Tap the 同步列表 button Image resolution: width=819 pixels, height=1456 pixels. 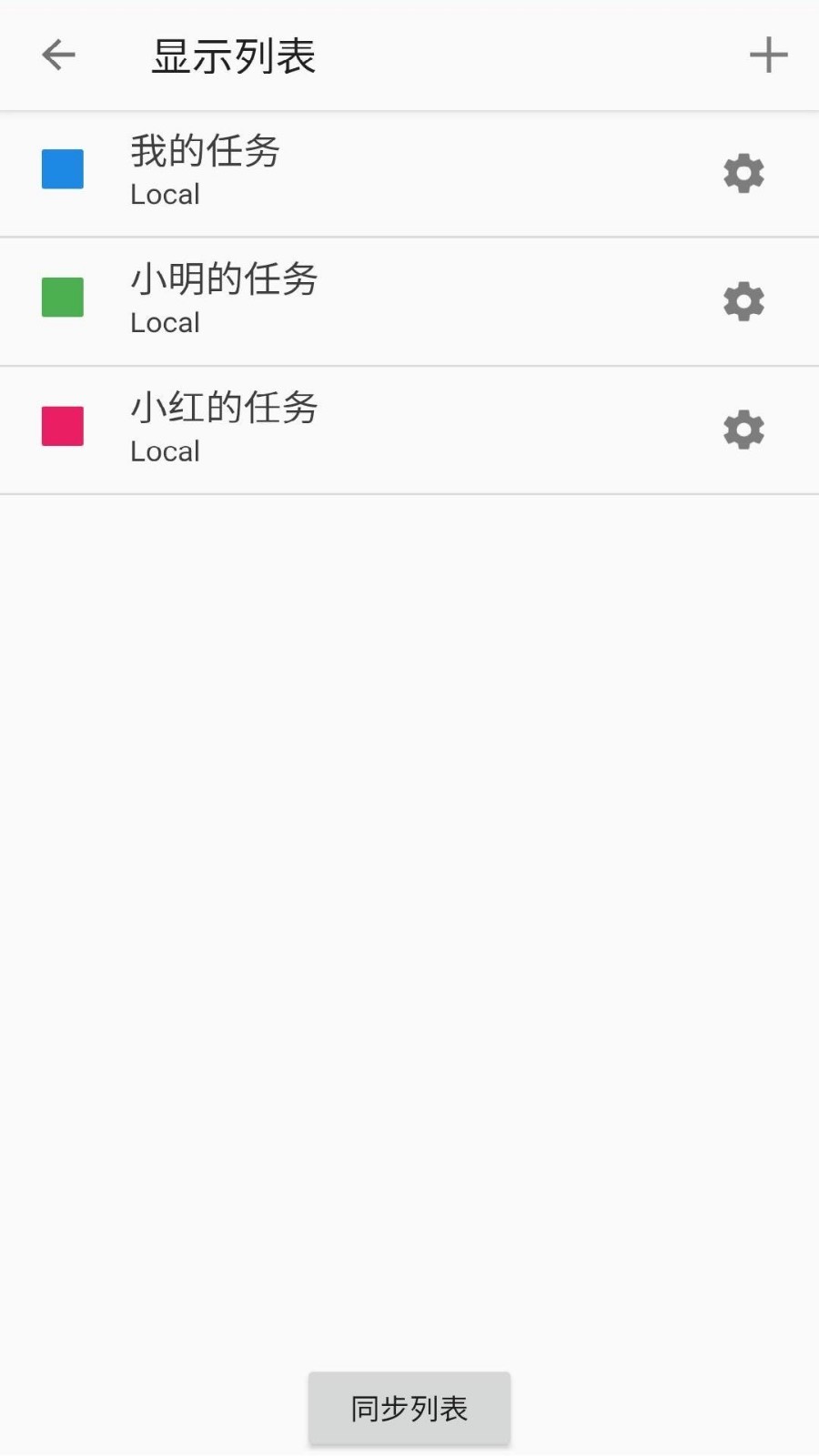pos(409,1408)
